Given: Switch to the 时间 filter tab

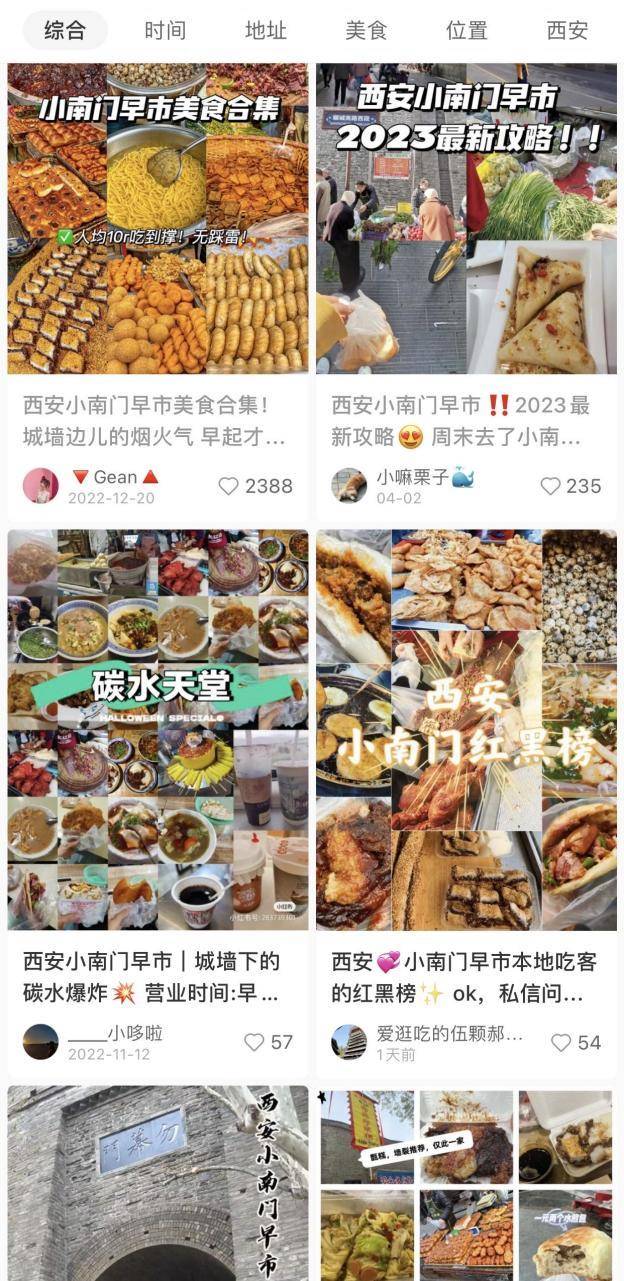Looking at the screenshot, I should pos(165,31).
